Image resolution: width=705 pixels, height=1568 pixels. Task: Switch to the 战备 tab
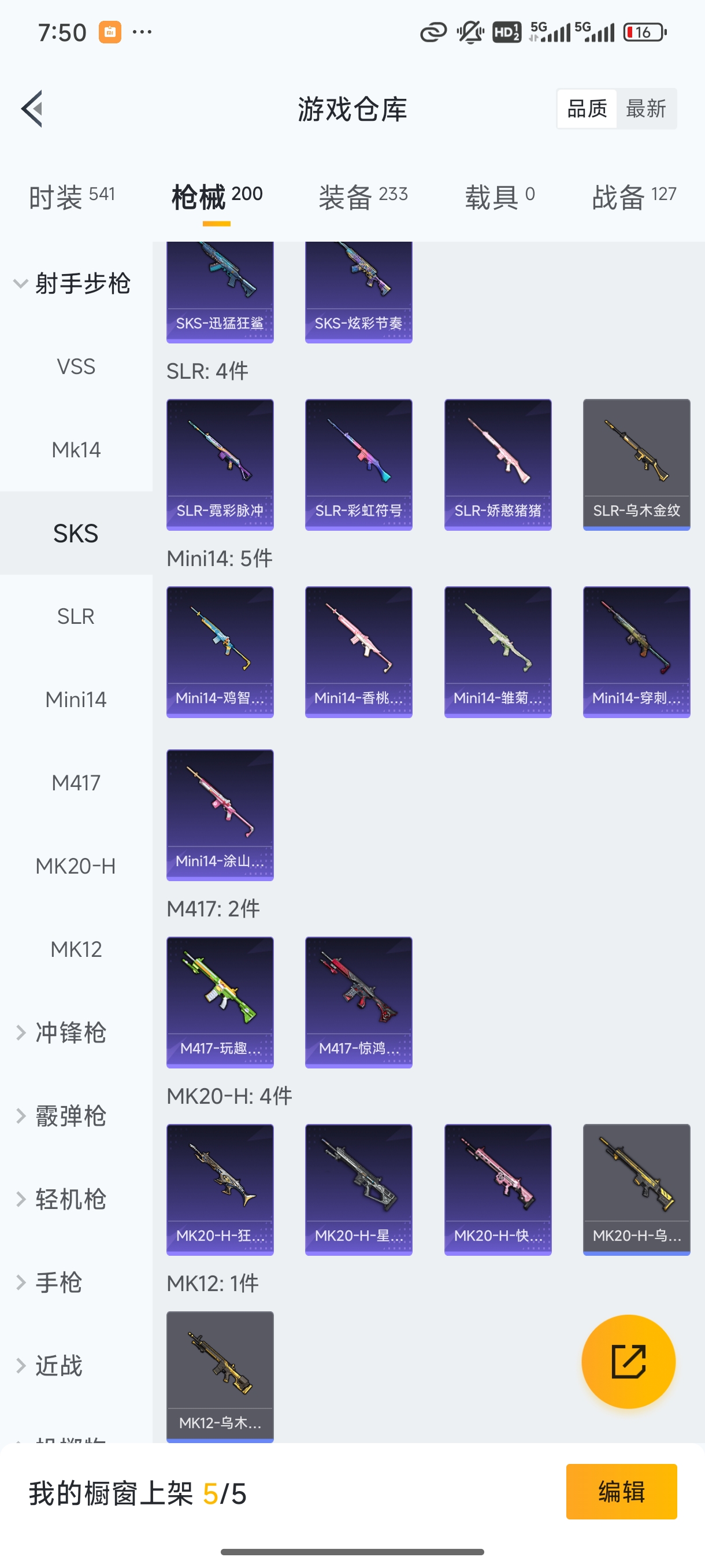tap(633, 197)
